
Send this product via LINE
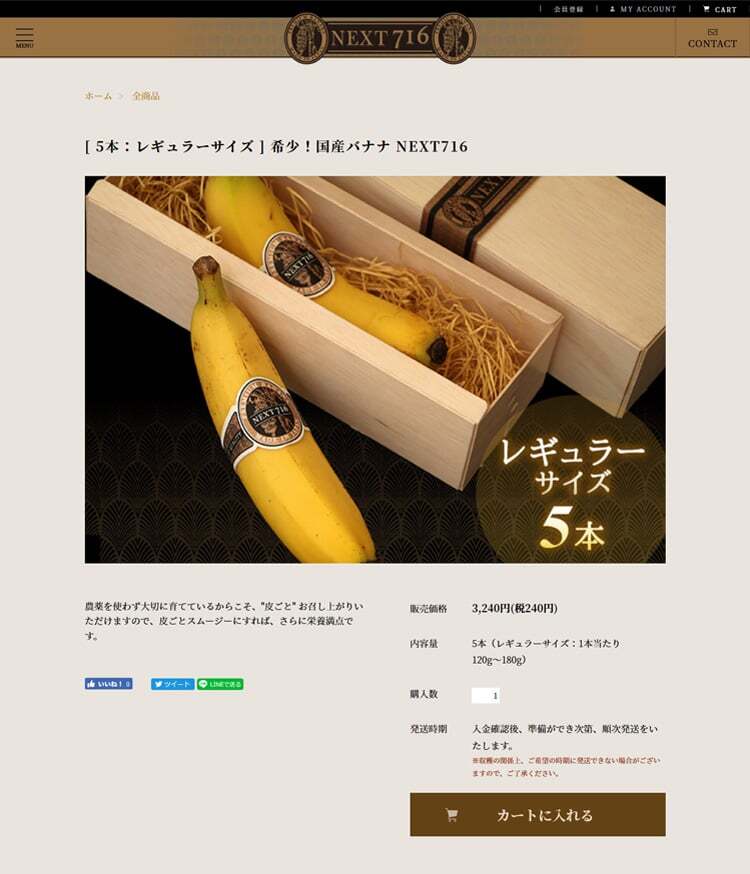pos(220,684)
